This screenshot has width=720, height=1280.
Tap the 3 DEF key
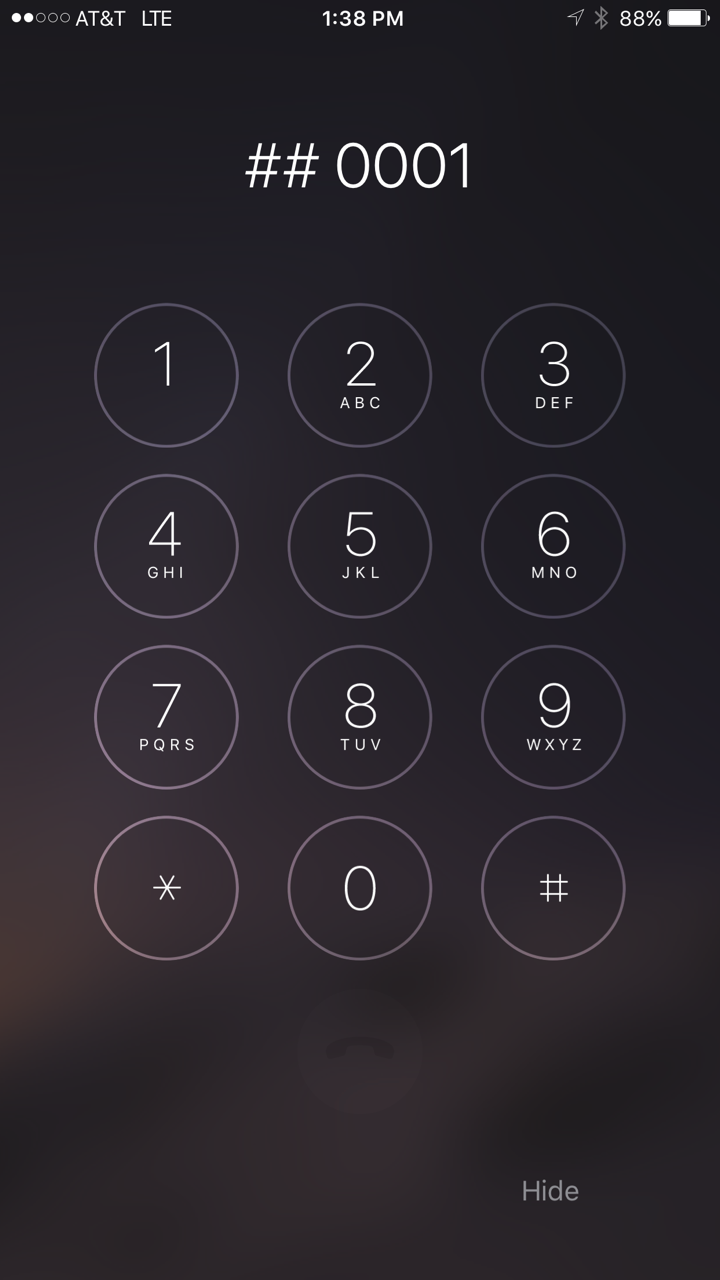[x=553, y=375]
